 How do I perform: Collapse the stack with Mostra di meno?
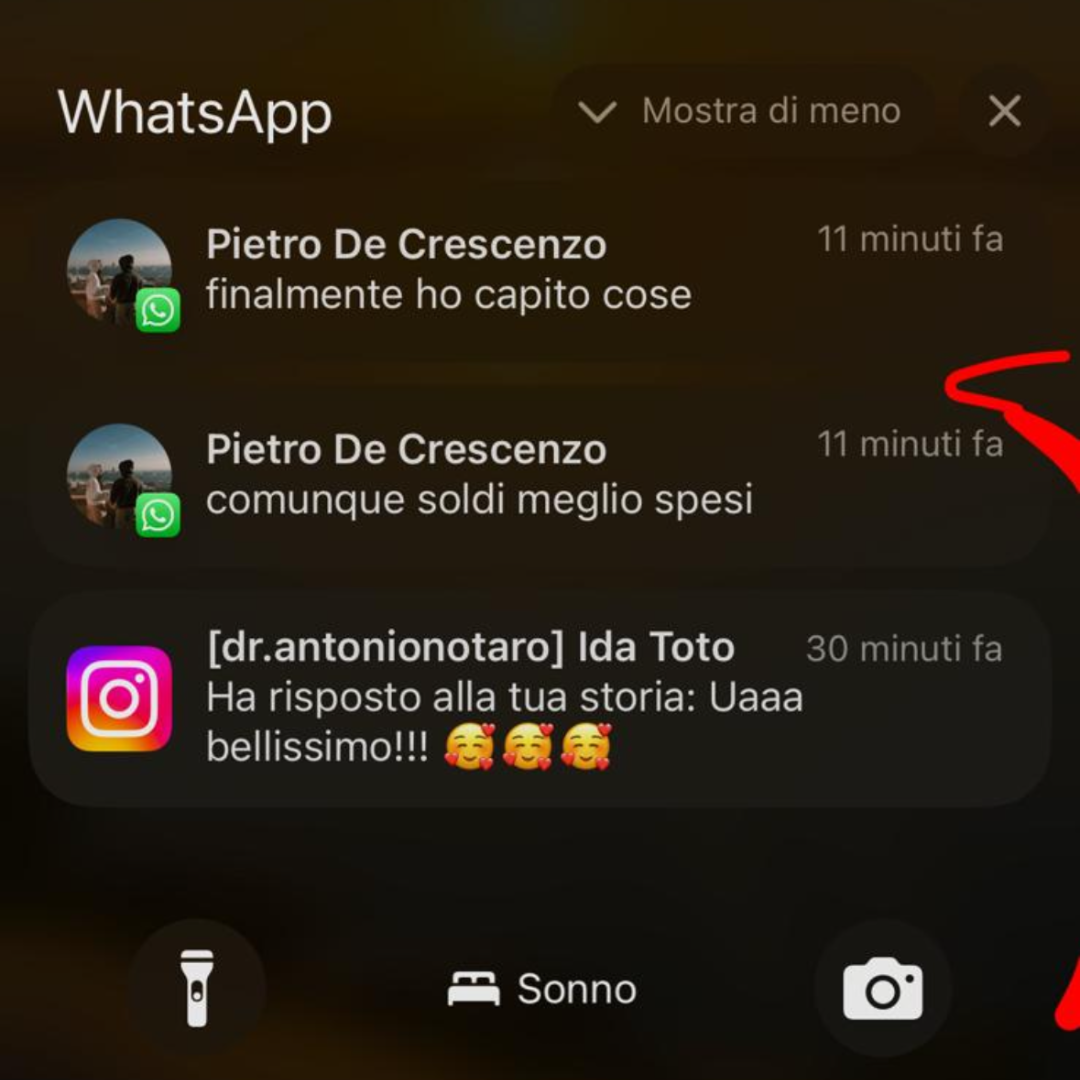[742, 111]
